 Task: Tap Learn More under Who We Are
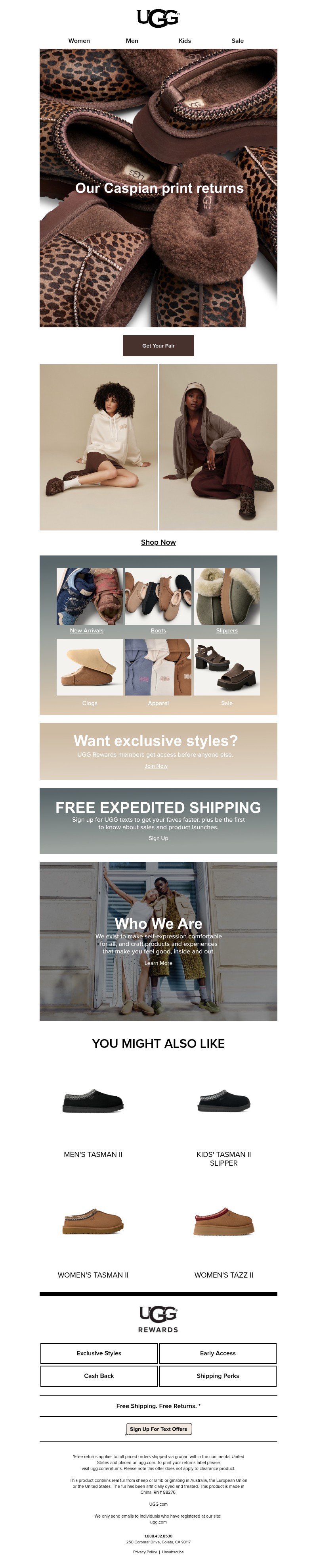point(158,964)
